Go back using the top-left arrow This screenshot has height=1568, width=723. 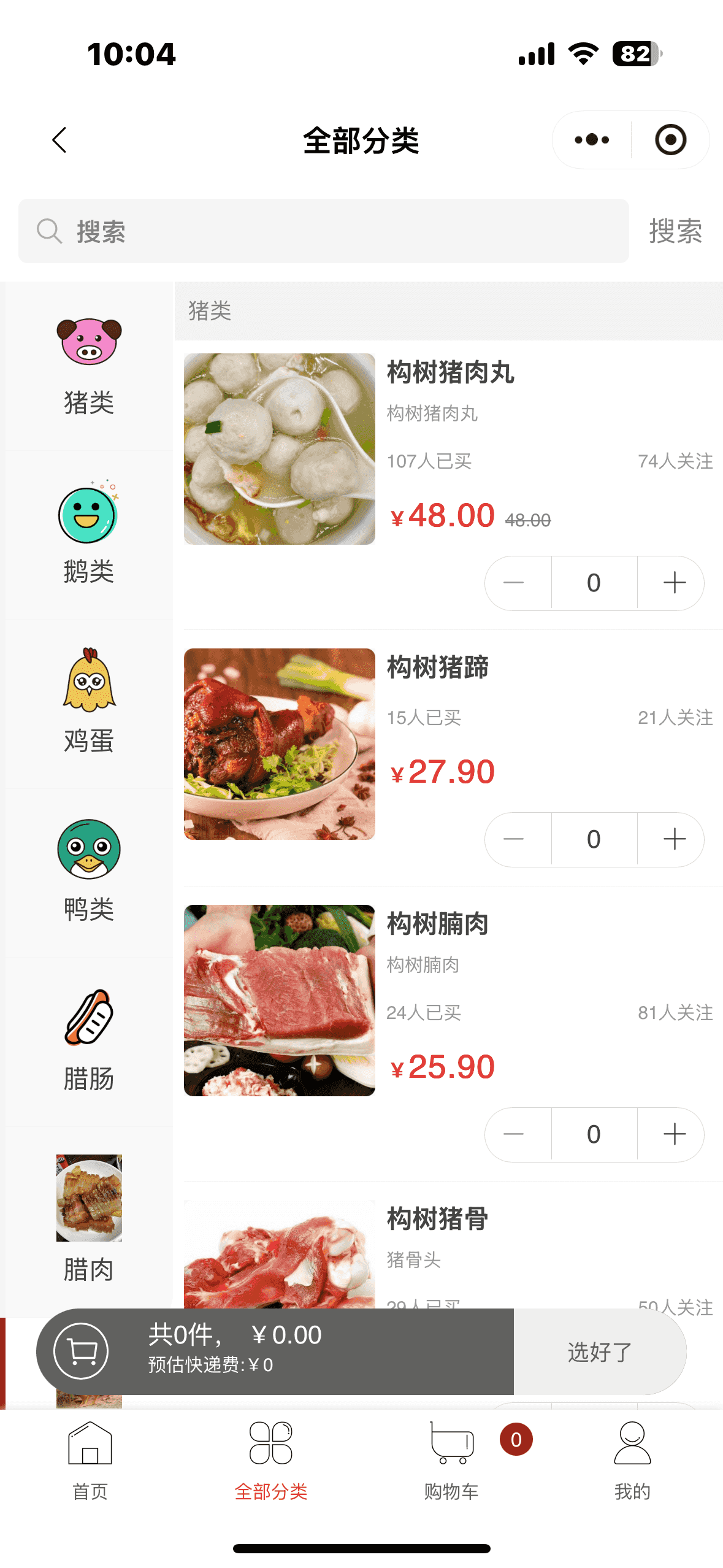pos(59,140)
